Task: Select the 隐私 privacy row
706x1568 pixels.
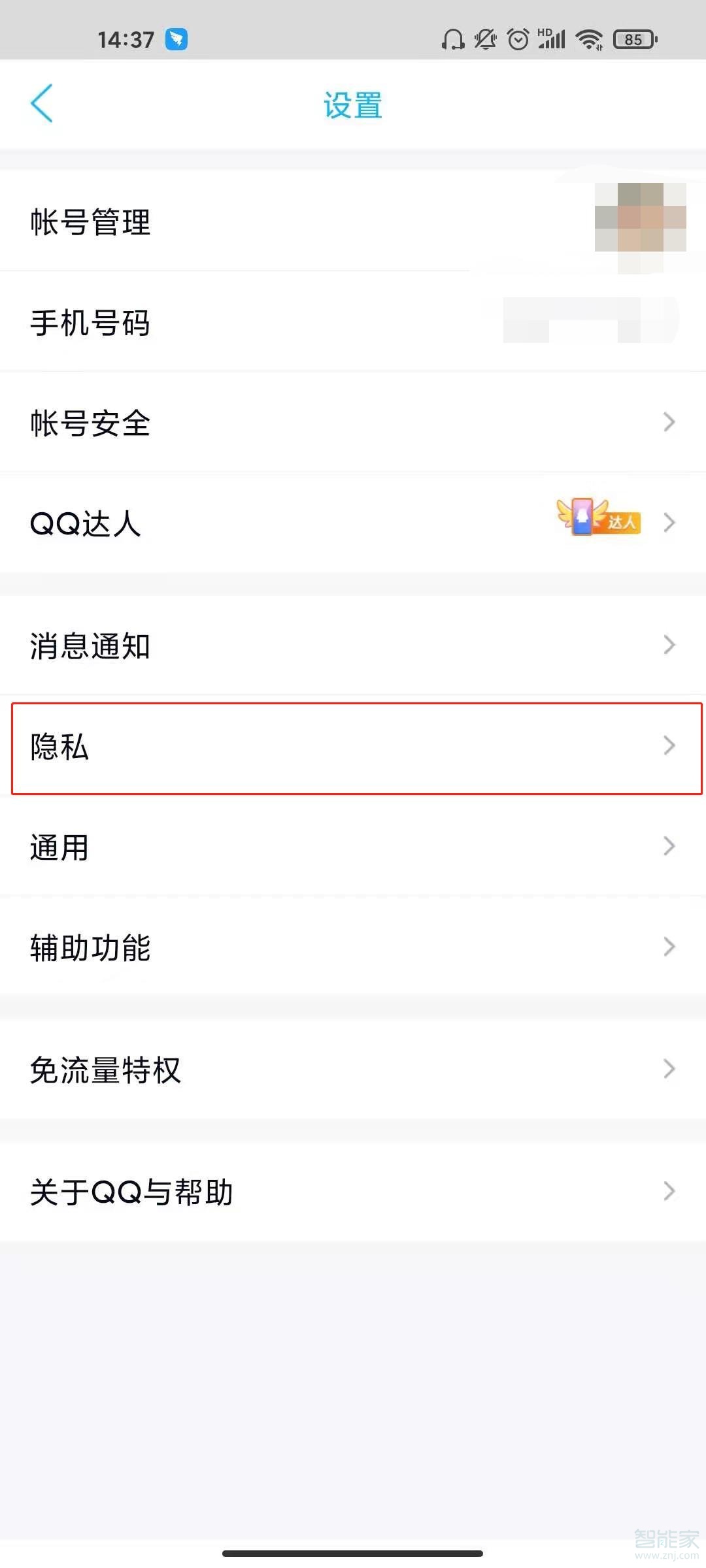Action: [x=353, y=746]
